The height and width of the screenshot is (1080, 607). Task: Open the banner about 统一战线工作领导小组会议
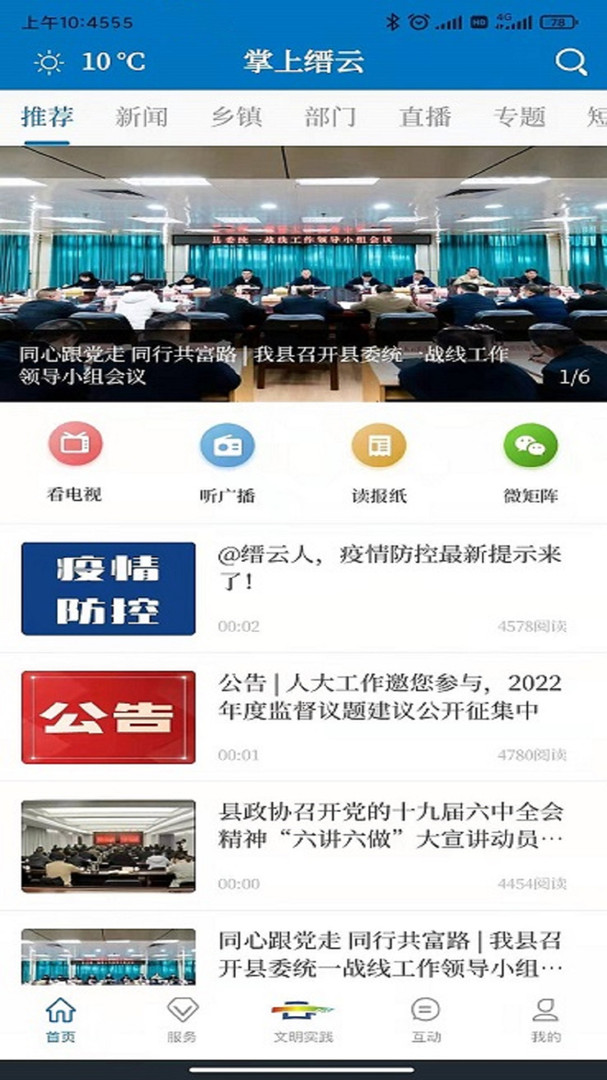pos(303,275)
